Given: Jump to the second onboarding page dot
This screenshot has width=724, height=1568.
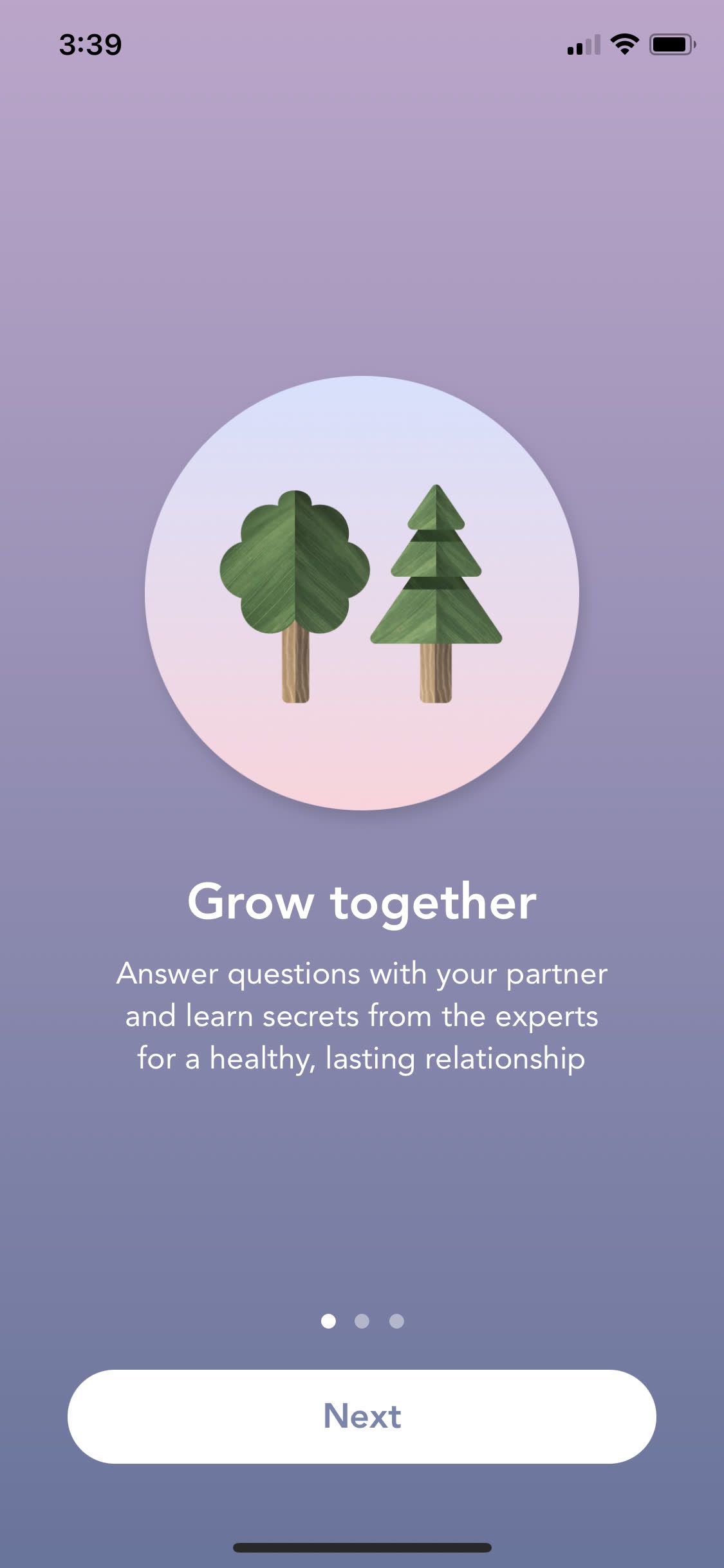Looking at the screenshot, I should [x=362, y=1321].
